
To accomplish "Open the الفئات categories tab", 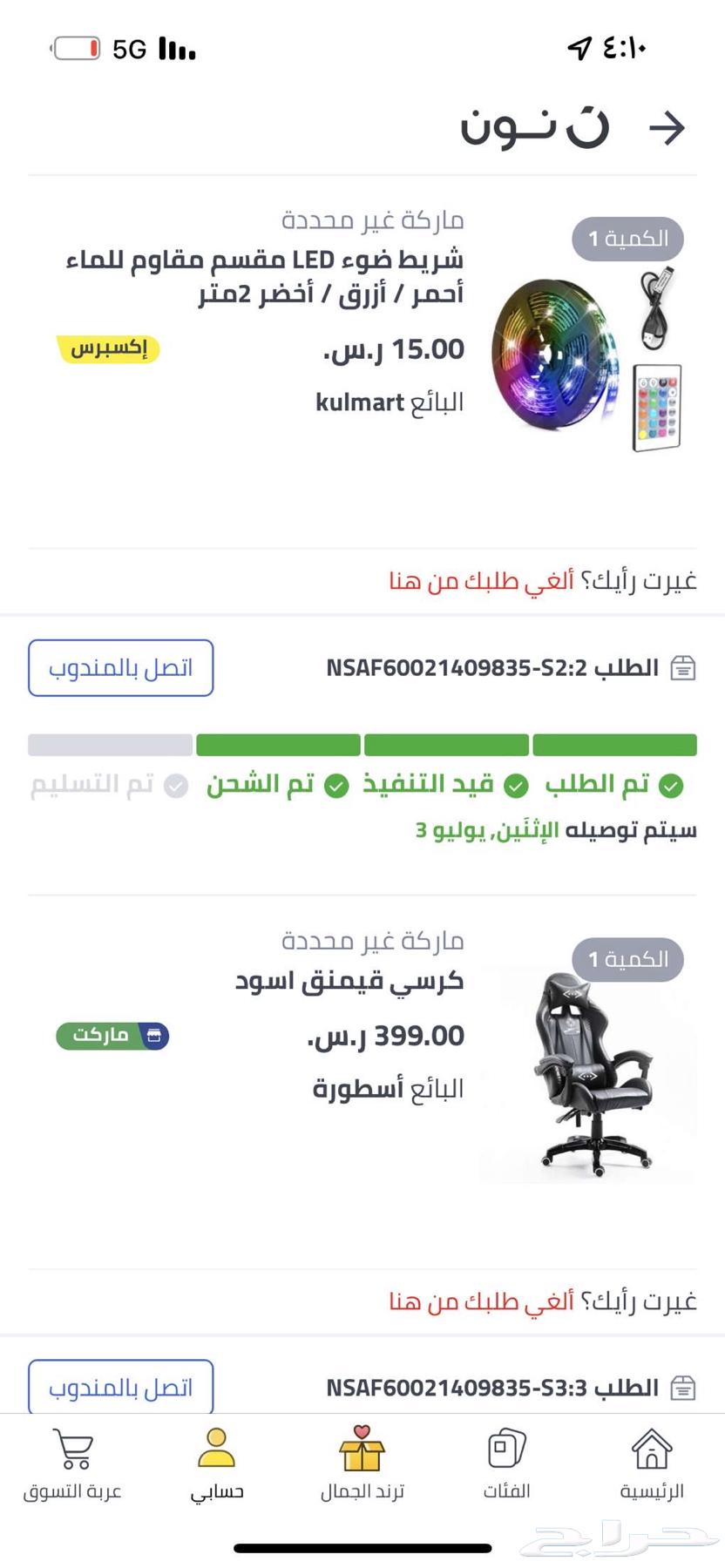I will pos(506,1465).
